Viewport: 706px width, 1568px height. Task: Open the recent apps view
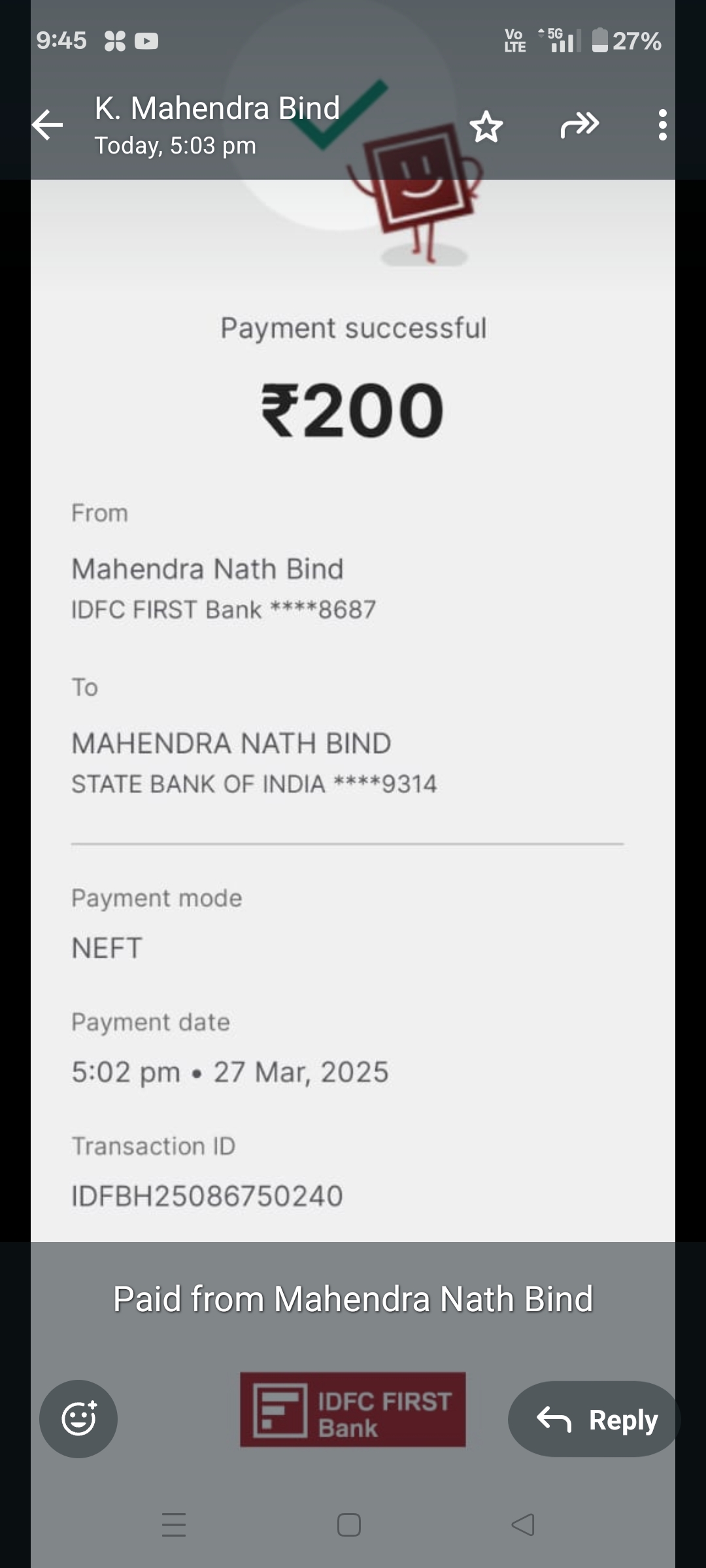tap(174, 1525)
